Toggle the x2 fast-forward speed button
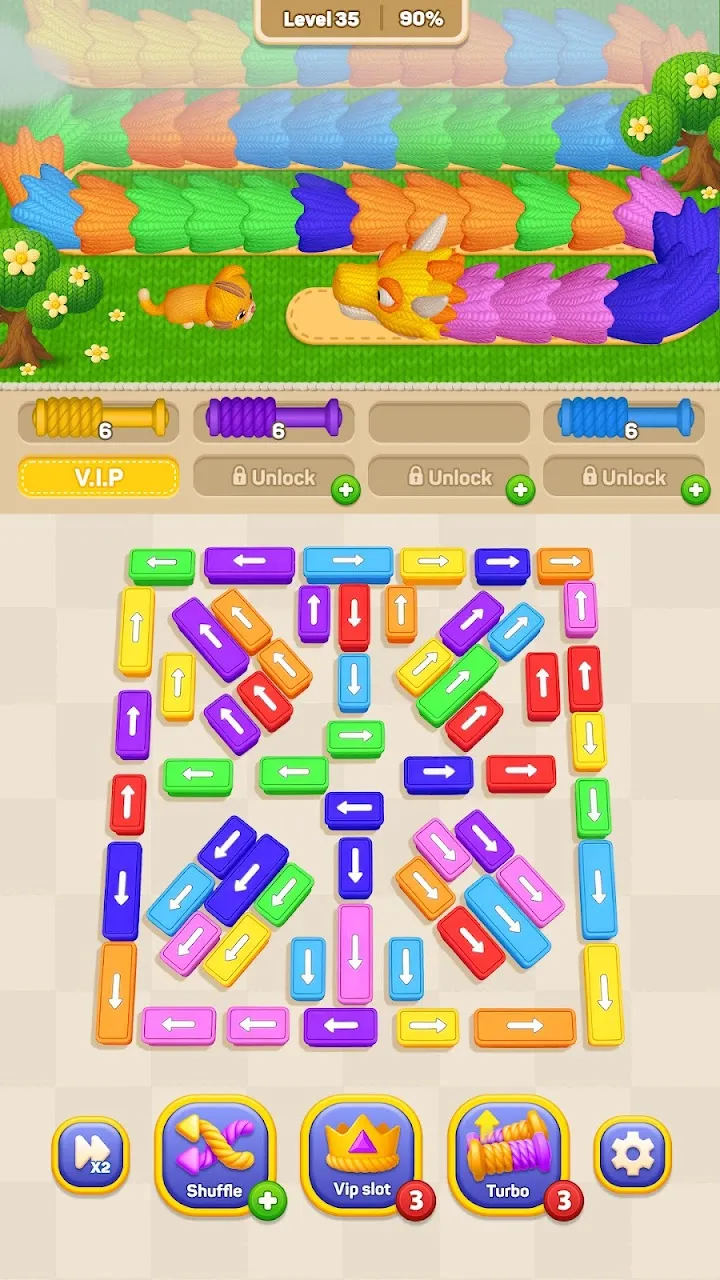Image resolution: width=720 pixels, height=1280 pixels. point(90,1155)
